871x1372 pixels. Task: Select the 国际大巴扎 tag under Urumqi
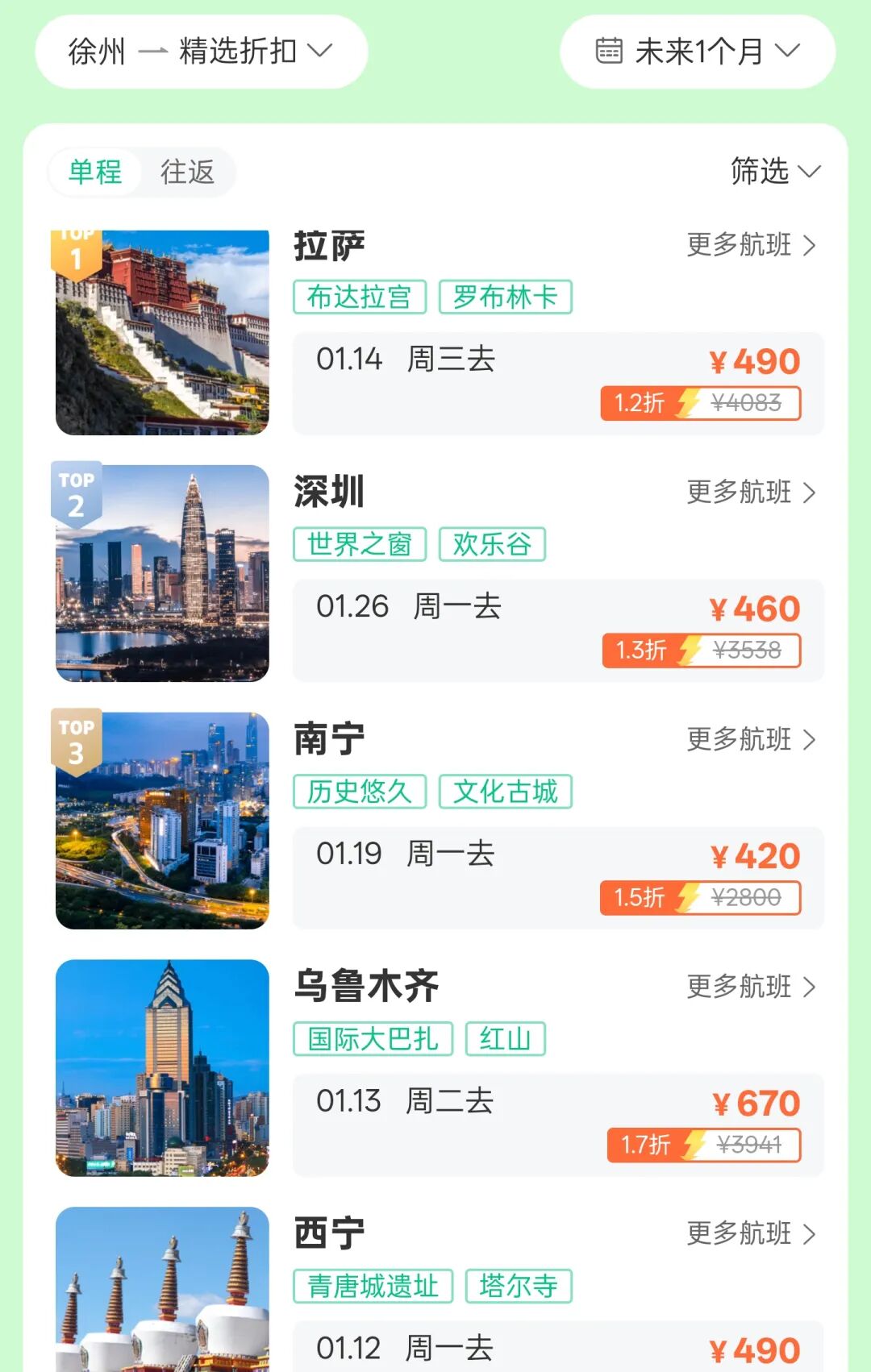pos(372,1038)
